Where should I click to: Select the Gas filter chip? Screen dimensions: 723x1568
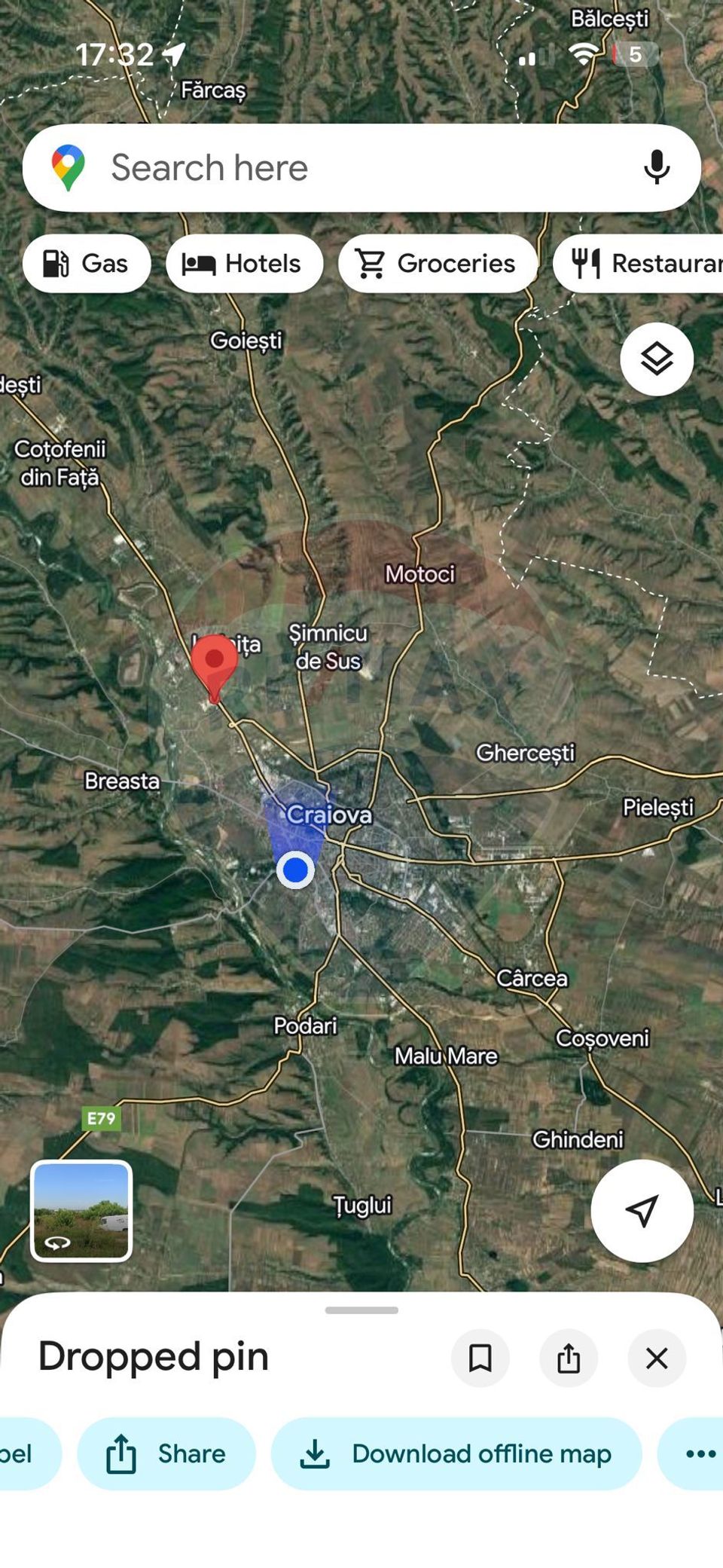coord(86,263)
